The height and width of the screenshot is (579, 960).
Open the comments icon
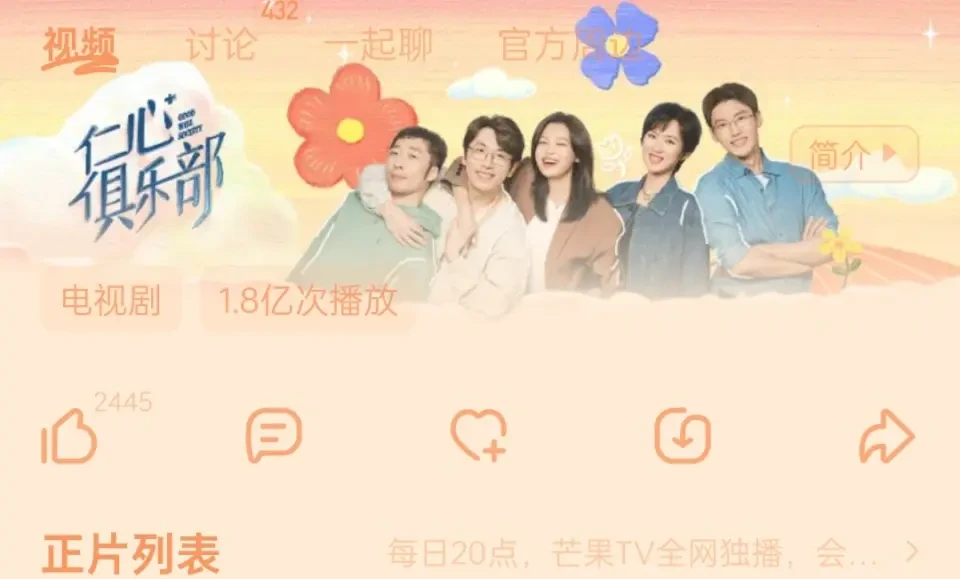tap(274, 437)
